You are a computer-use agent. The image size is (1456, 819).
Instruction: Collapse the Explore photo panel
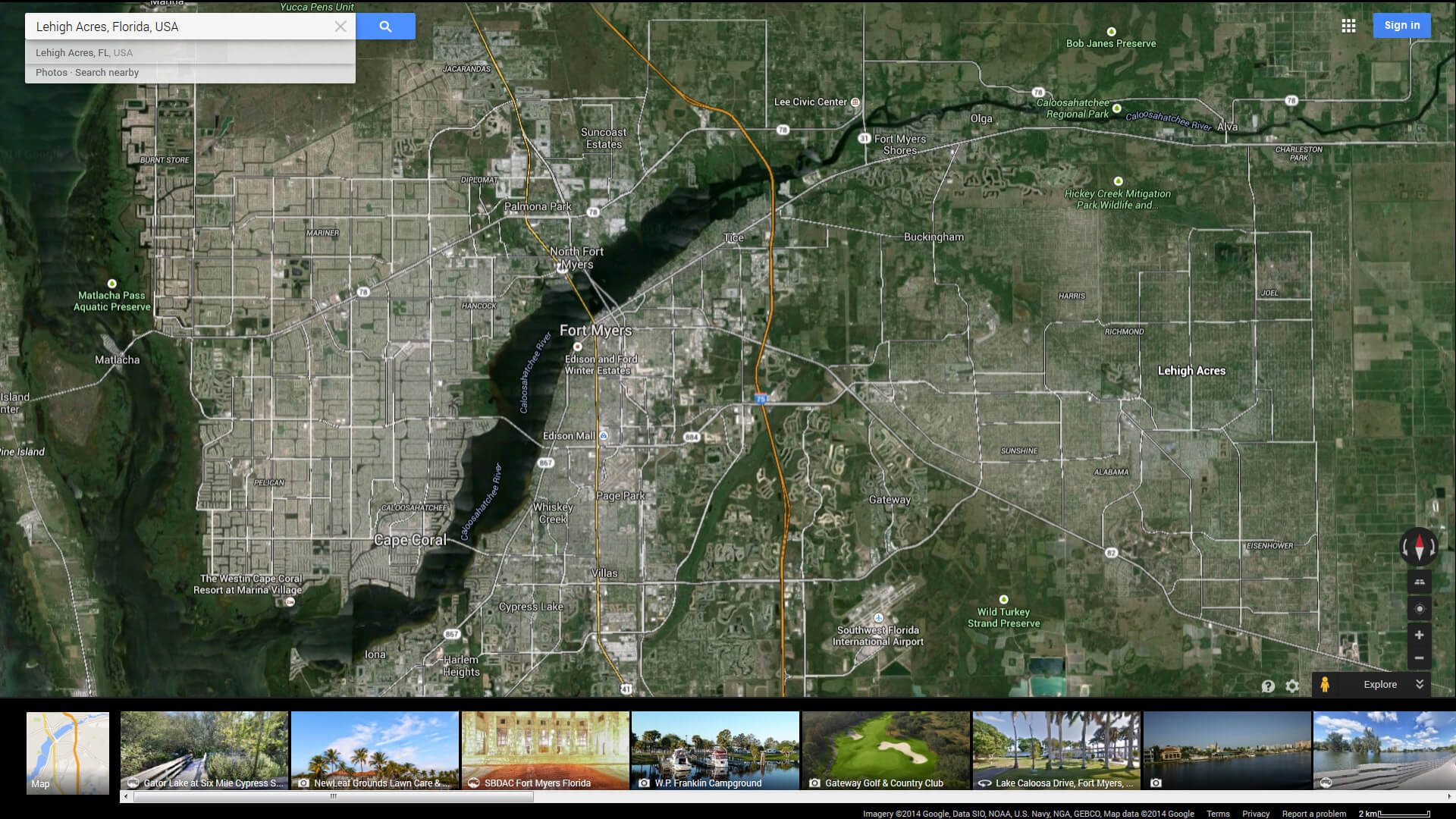click(x=1420, y=684)
